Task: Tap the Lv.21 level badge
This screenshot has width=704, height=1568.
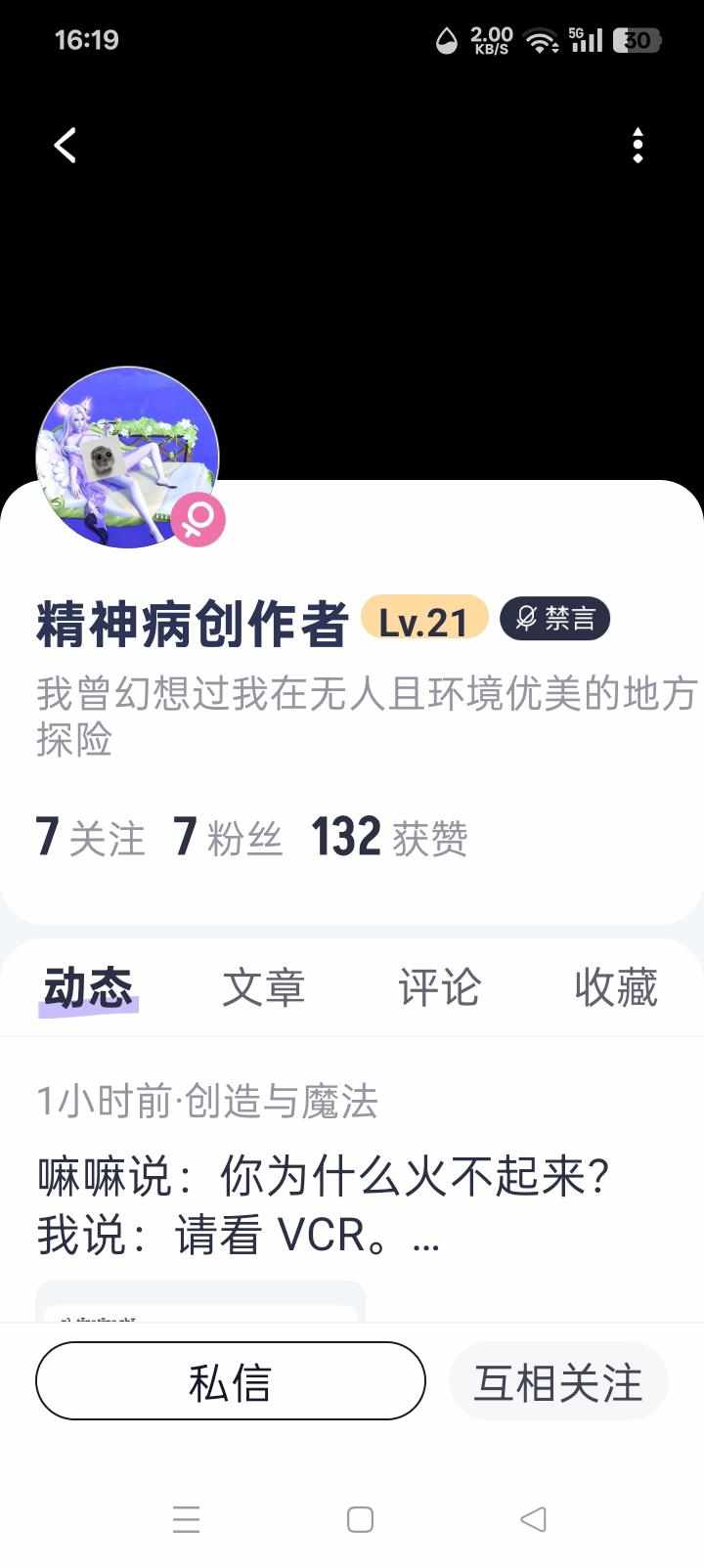Action: 424,620
